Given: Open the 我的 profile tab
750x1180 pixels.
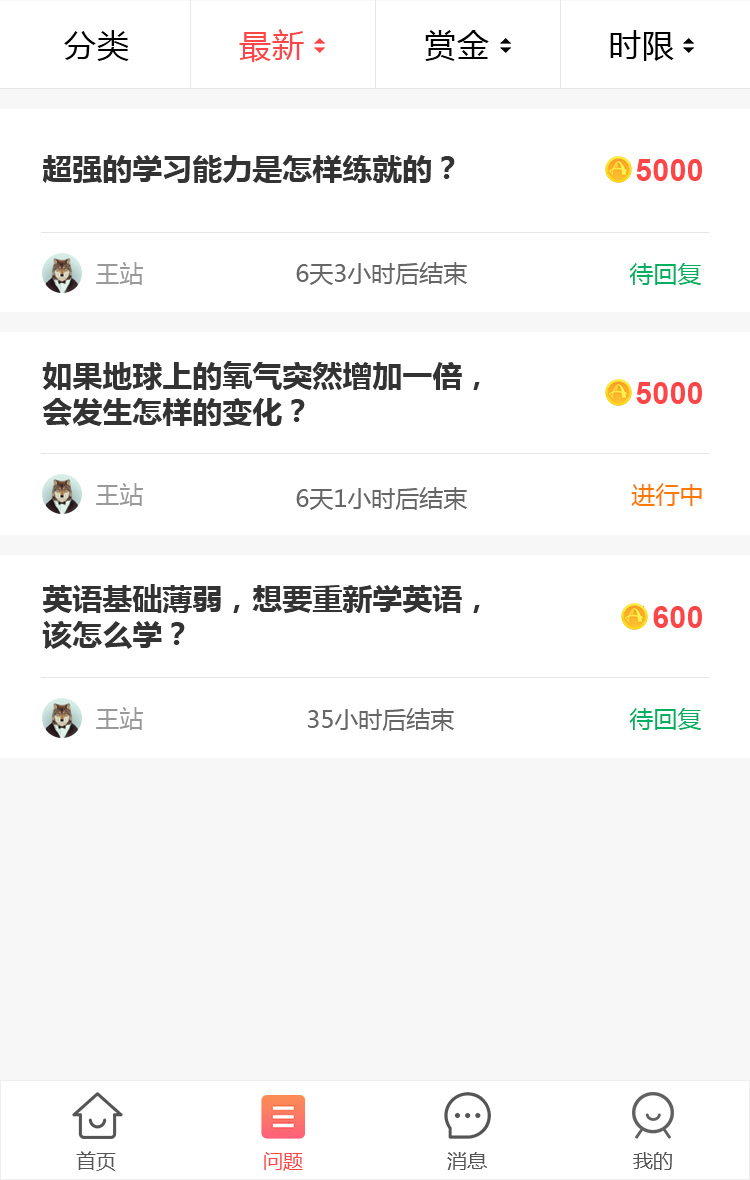Looking at the screenshot, I should coord(652,1130).
